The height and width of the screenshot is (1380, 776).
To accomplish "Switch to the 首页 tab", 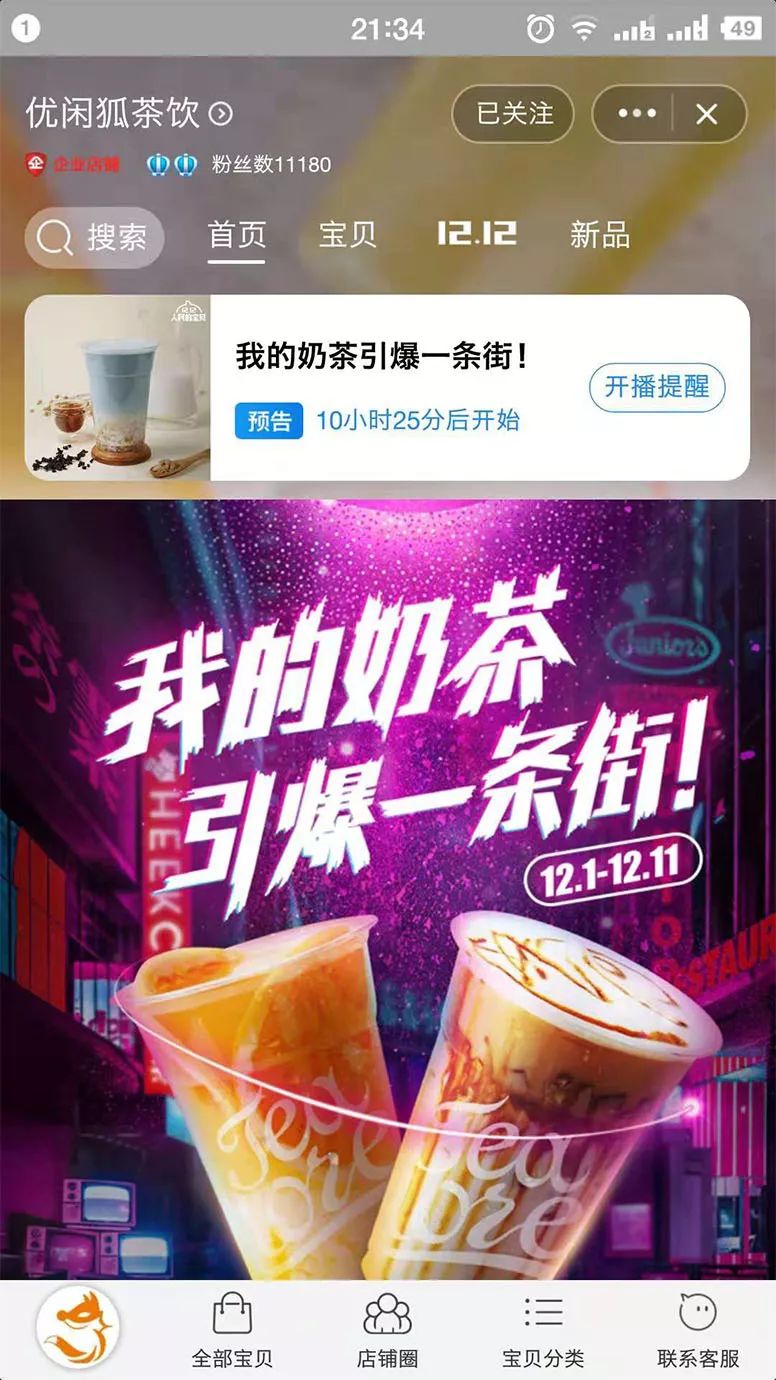I will click(237, 236).
